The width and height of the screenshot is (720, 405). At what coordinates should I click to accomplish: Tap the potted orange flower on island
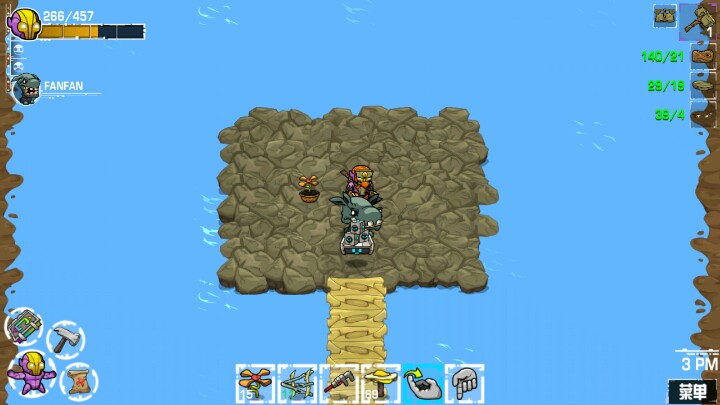pyautogui.click(x=309, y=189)
